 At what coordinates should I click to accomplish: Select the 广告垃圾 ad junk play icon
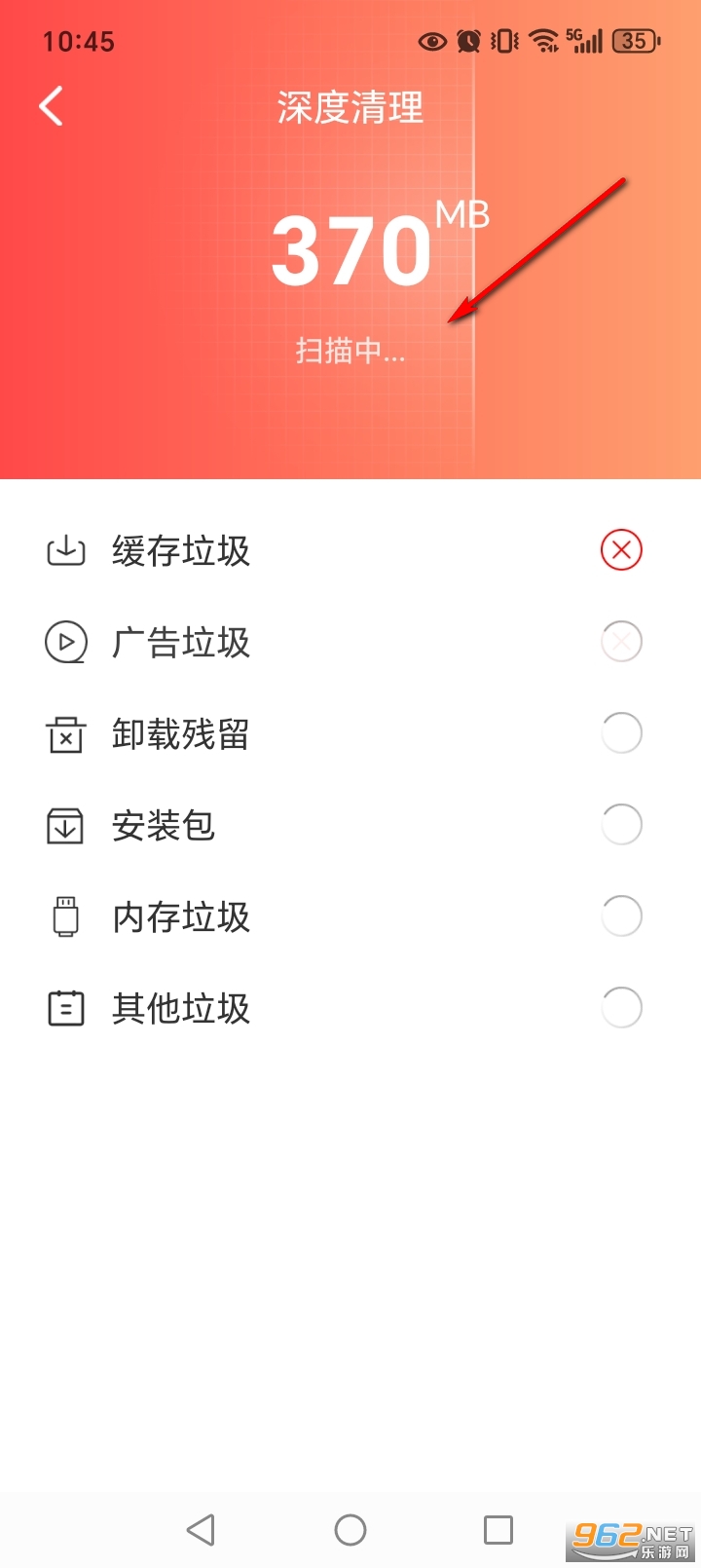64,642
